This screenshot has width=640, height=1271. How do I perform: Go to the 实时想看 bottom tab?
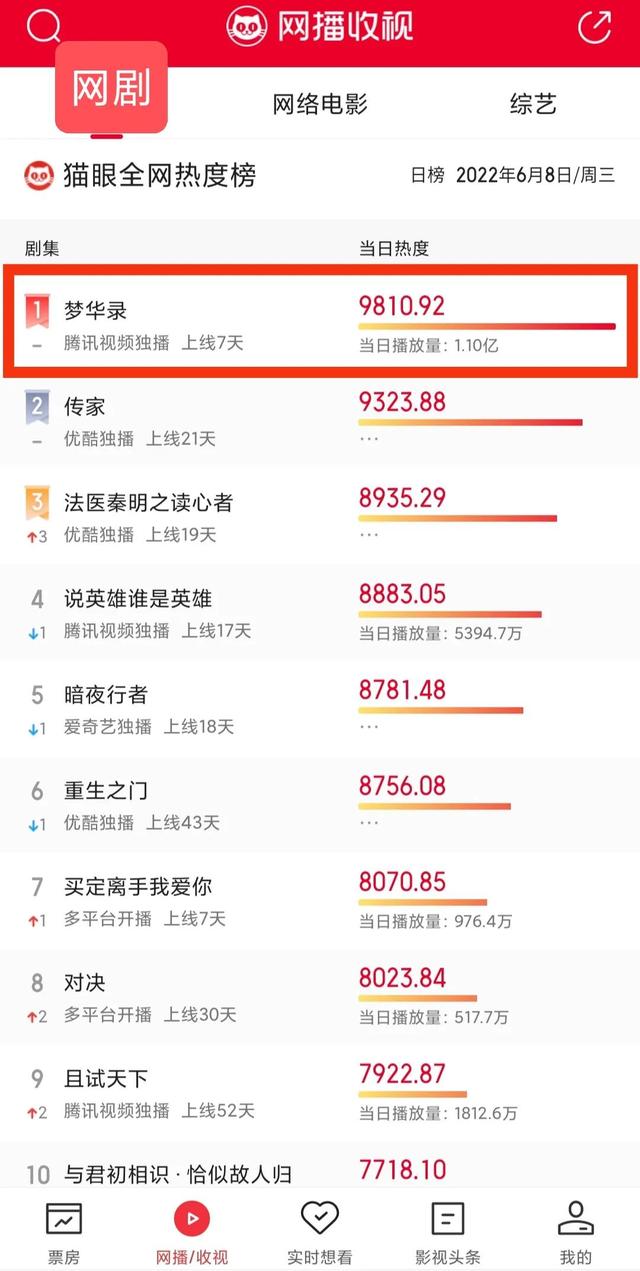pyautogui.click(x=320, y=1232)
